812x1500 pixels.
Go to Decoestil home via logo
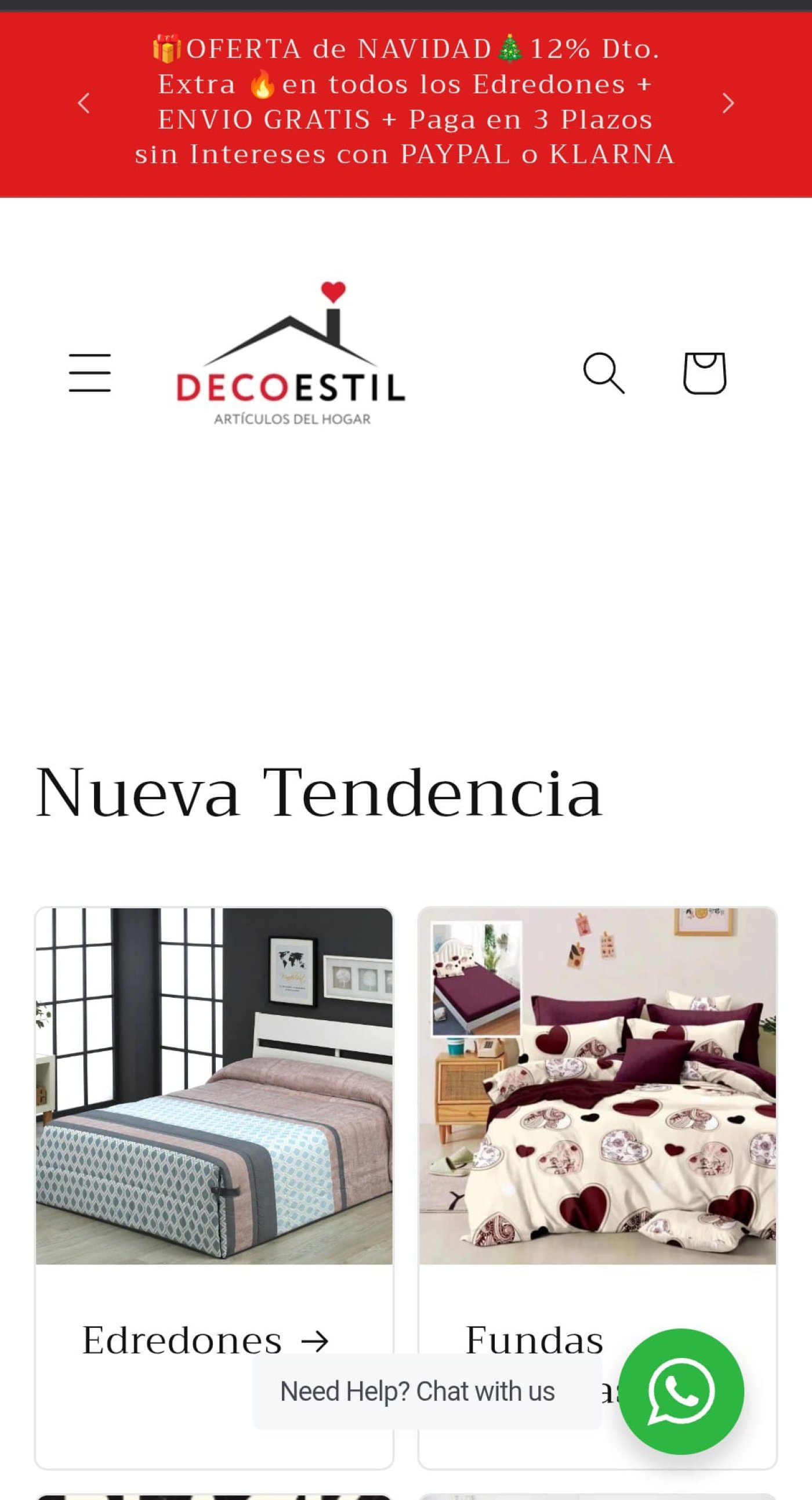coord(291,354)
